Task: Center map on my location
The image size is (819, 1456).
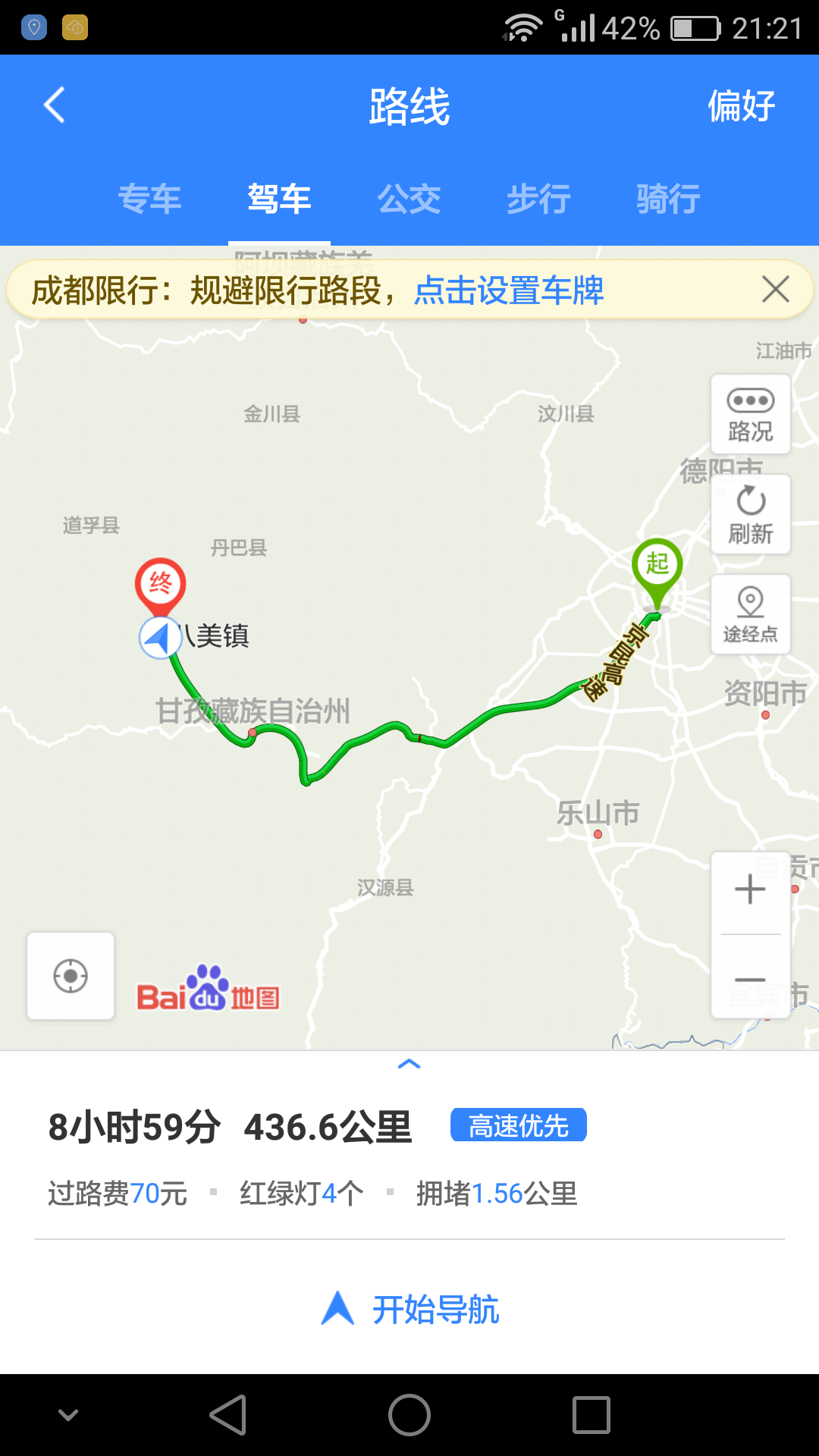Action: click(x=71, y=976)
